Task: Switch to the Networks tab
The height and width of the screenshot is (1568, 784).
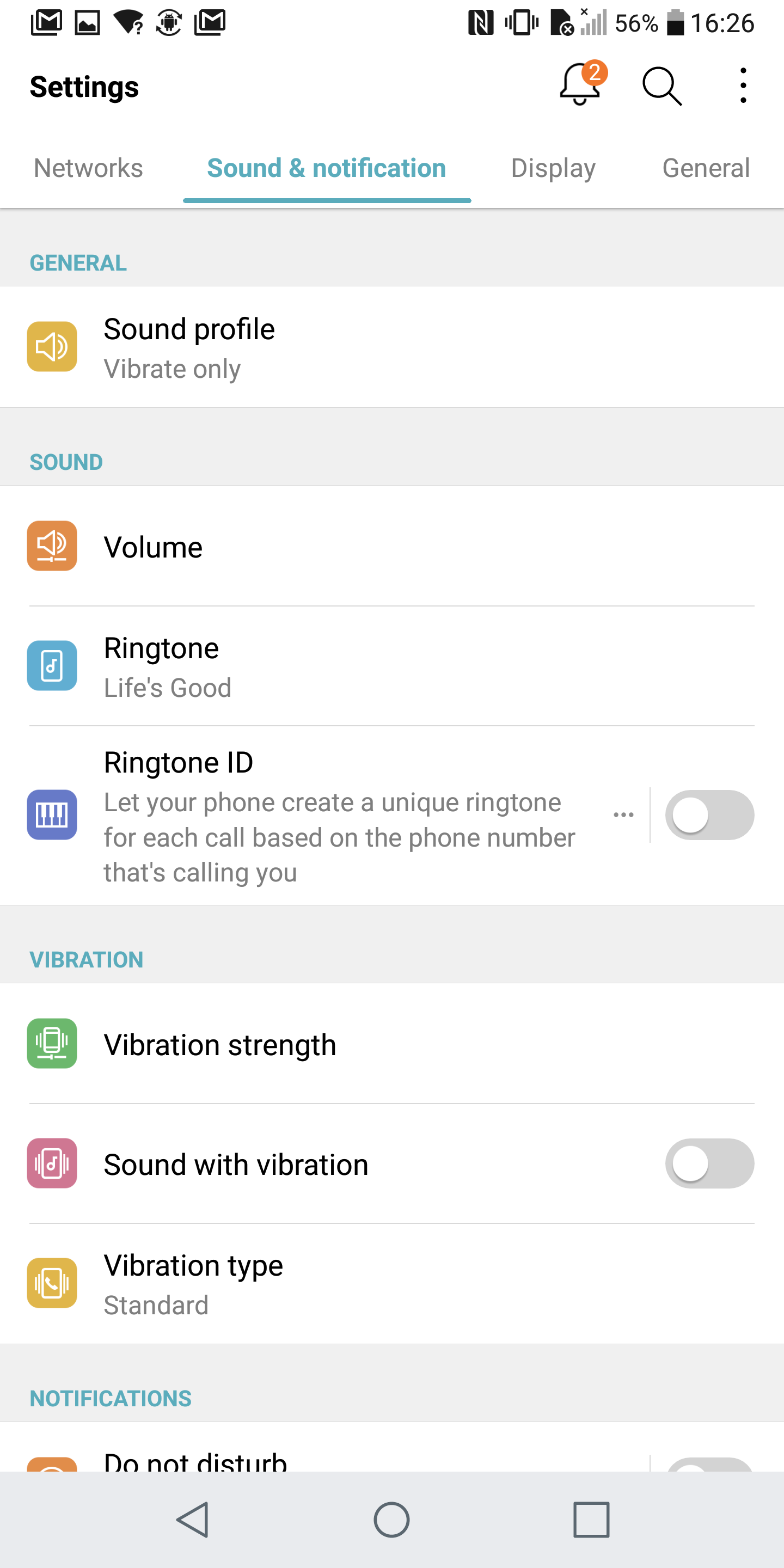Action: tap(88, 168)
